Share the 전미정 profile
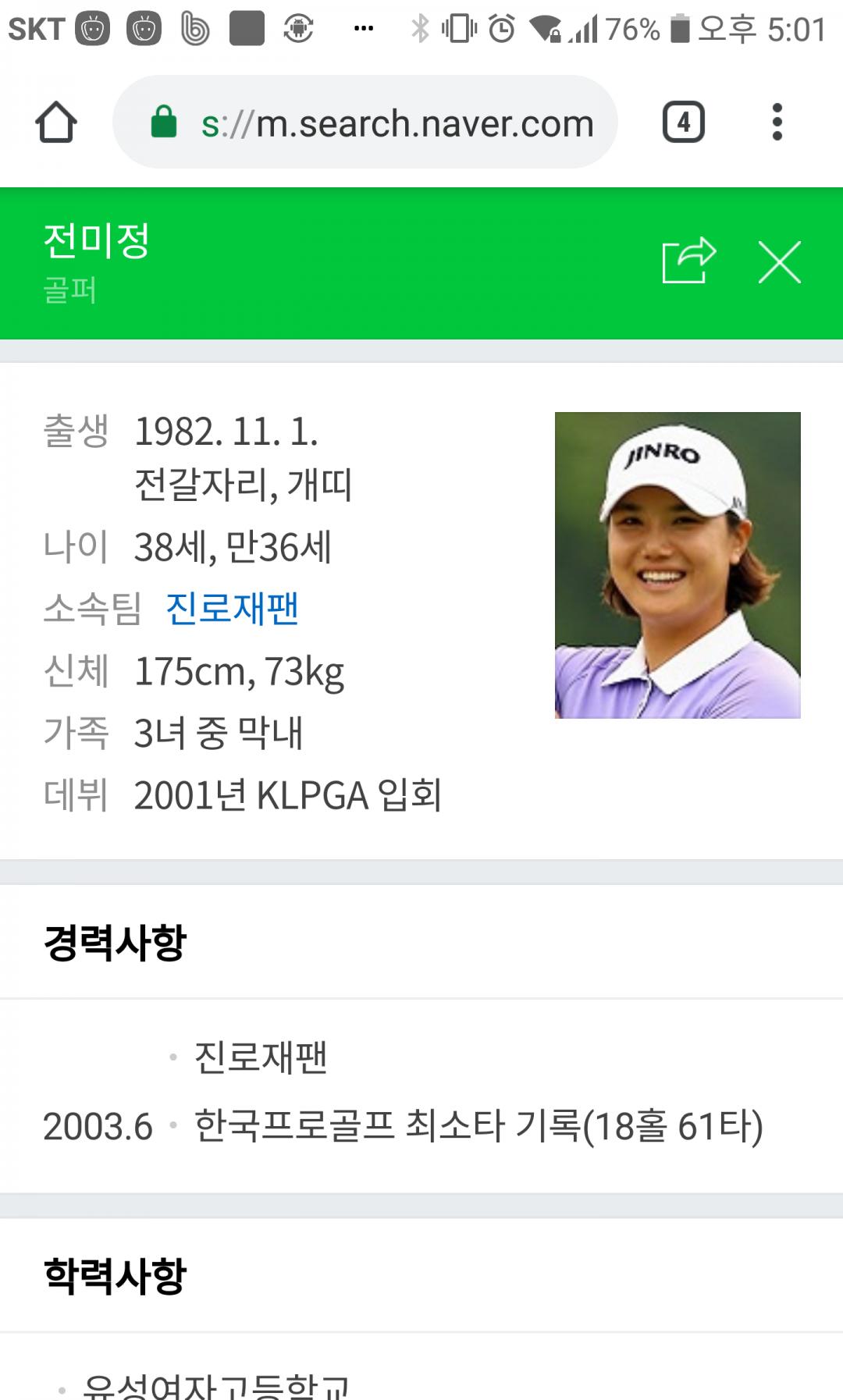Image resolution: width=843 pixels, height=1400 pixels. point(688,261)
